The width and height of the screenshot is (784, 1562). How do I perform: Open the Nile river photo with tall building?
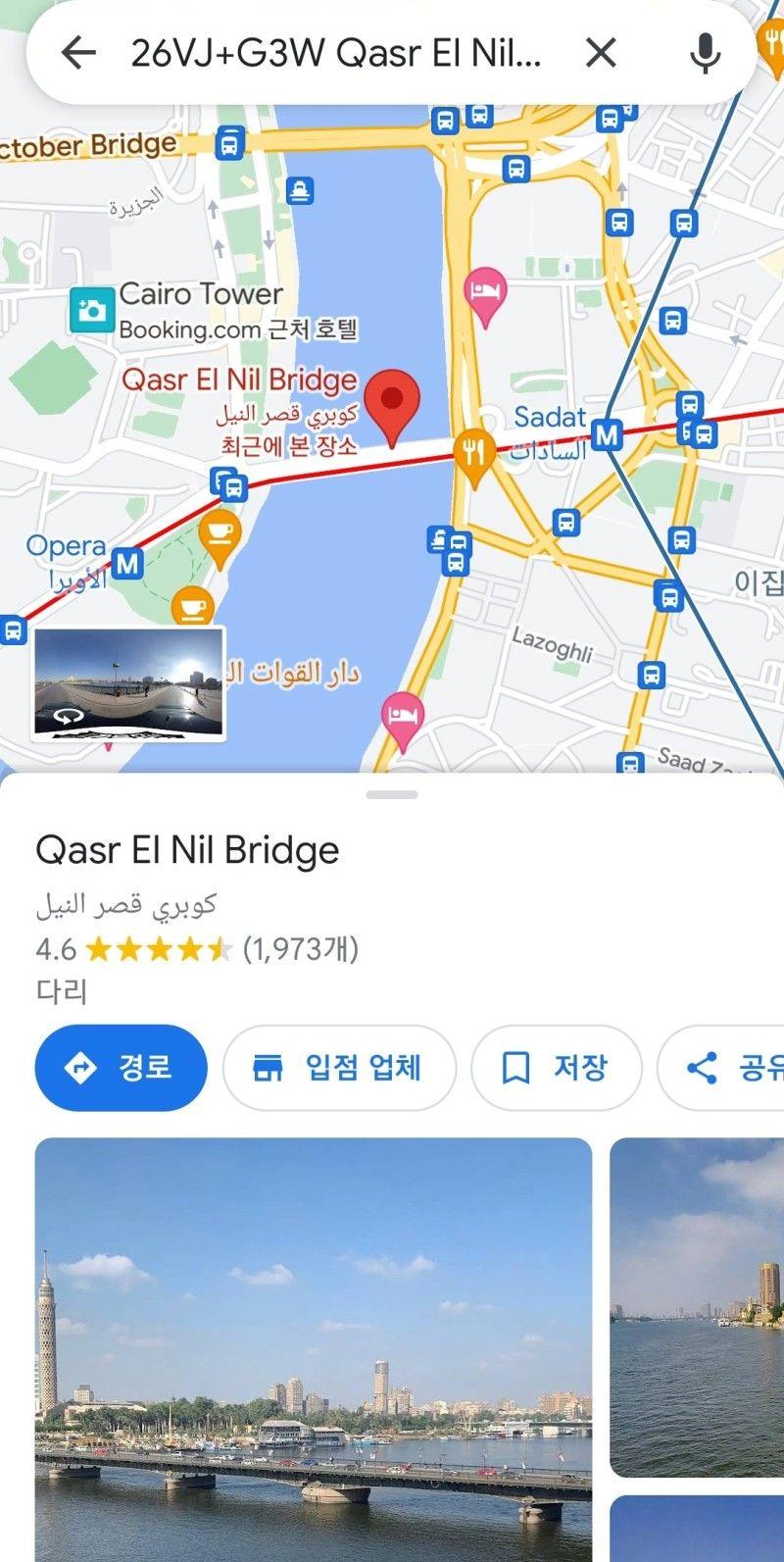click(x=697, y=1306)
